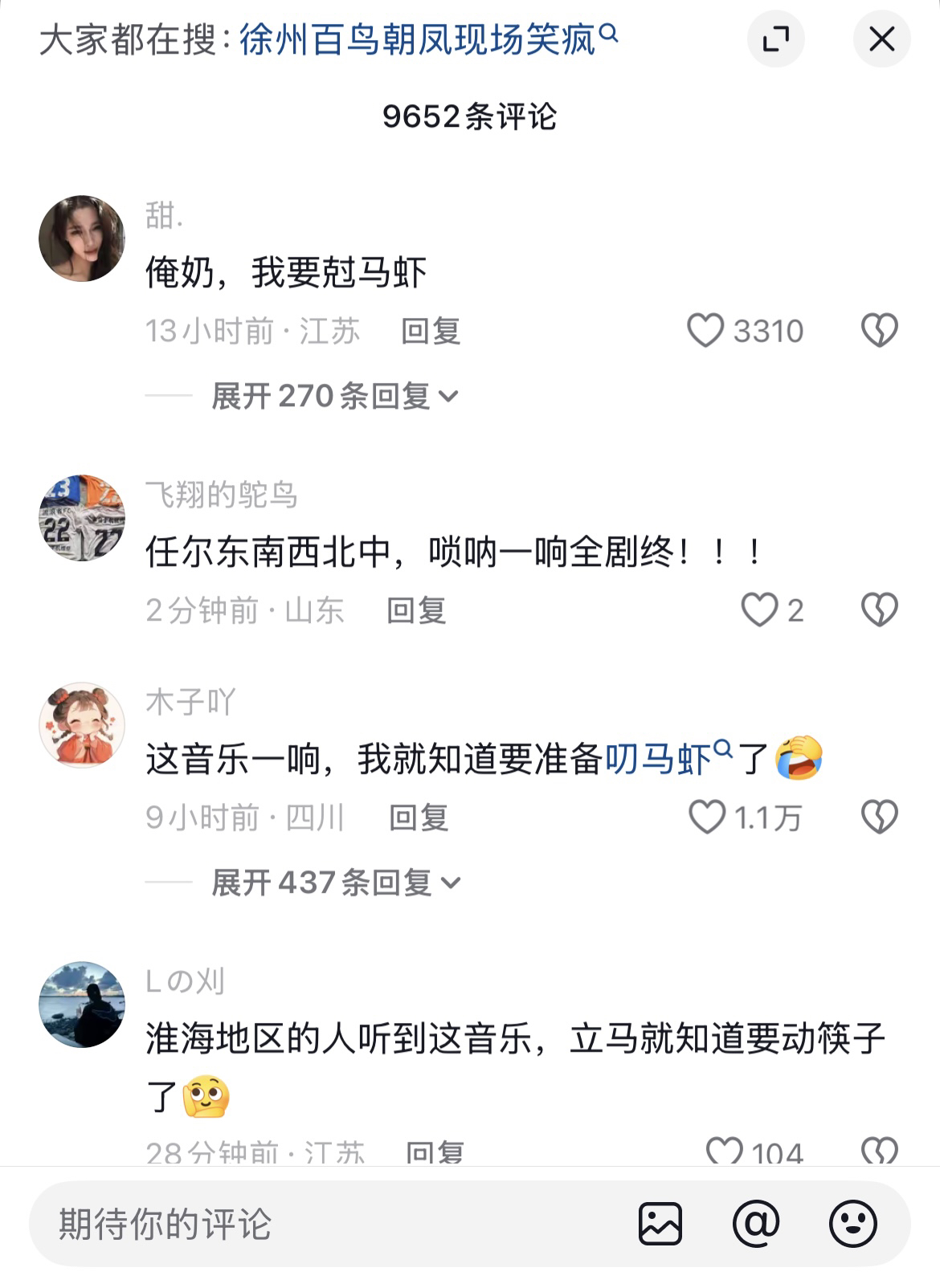Viewport: 940px width, 1288px height.
Task: Attach an image to the comment
Action: coord(660,1224)
